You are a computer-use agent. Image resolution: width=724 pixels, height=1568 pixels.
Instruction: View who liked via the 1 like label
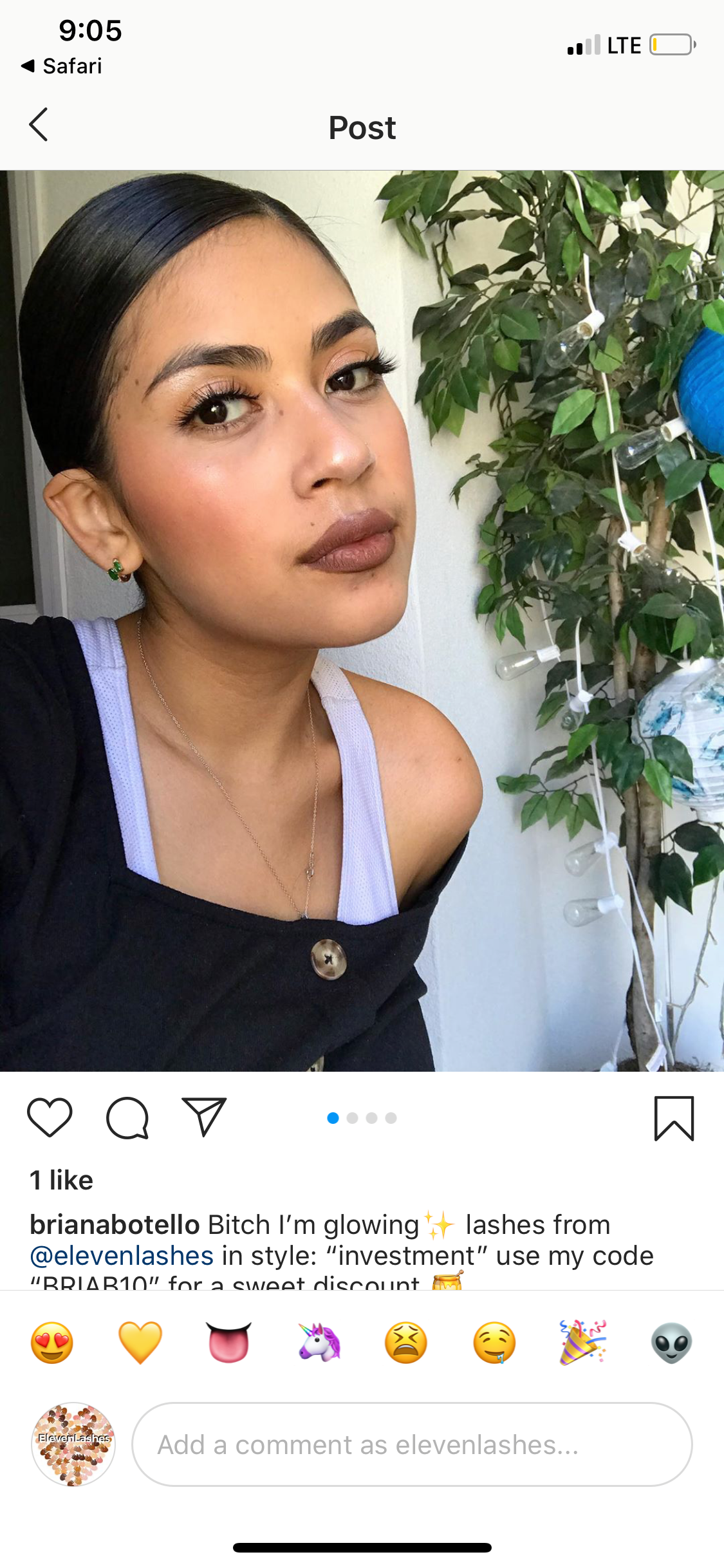coord(62,1181)
